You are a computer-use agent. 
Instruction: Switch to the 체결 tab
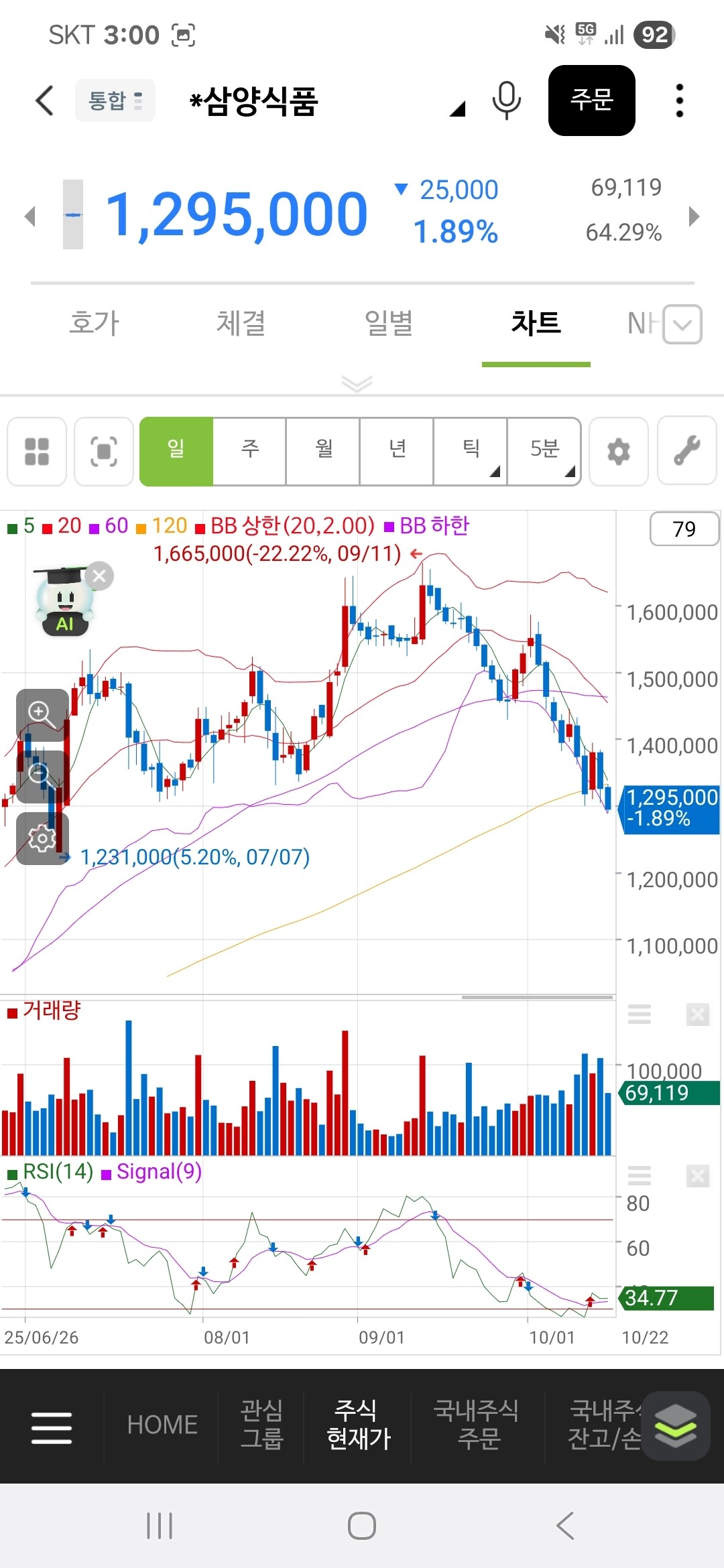pyautogui.click(x=241, y=323)
